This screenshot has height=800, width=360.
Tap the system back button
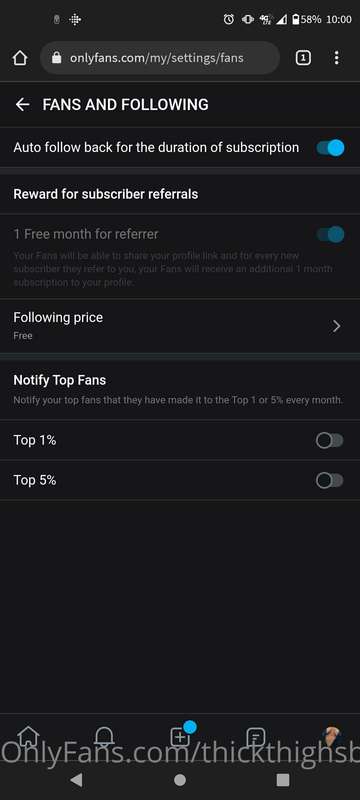pyautogui.click(x=76, y=780)
